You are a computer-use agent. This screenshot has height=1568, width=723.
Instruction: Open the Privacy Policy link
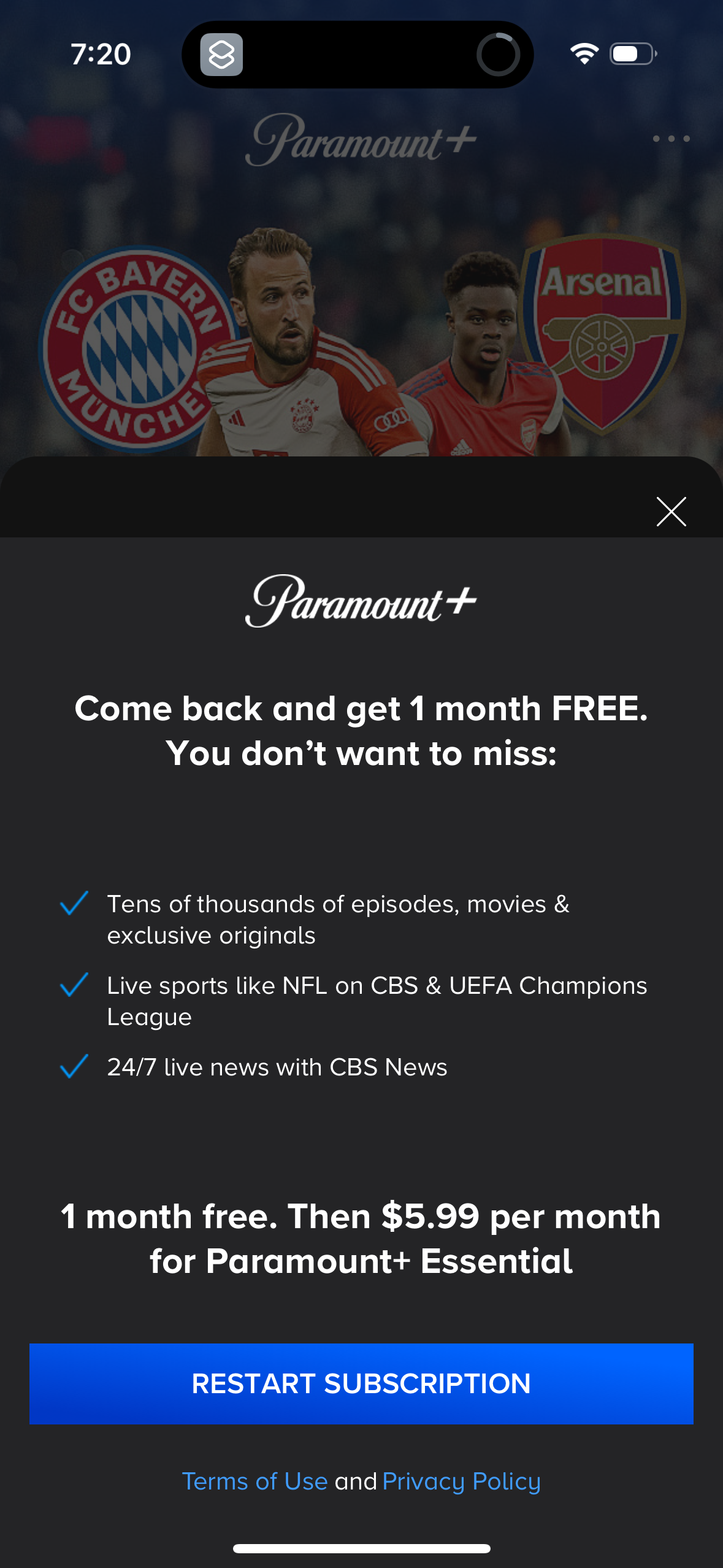(461, 1481)
